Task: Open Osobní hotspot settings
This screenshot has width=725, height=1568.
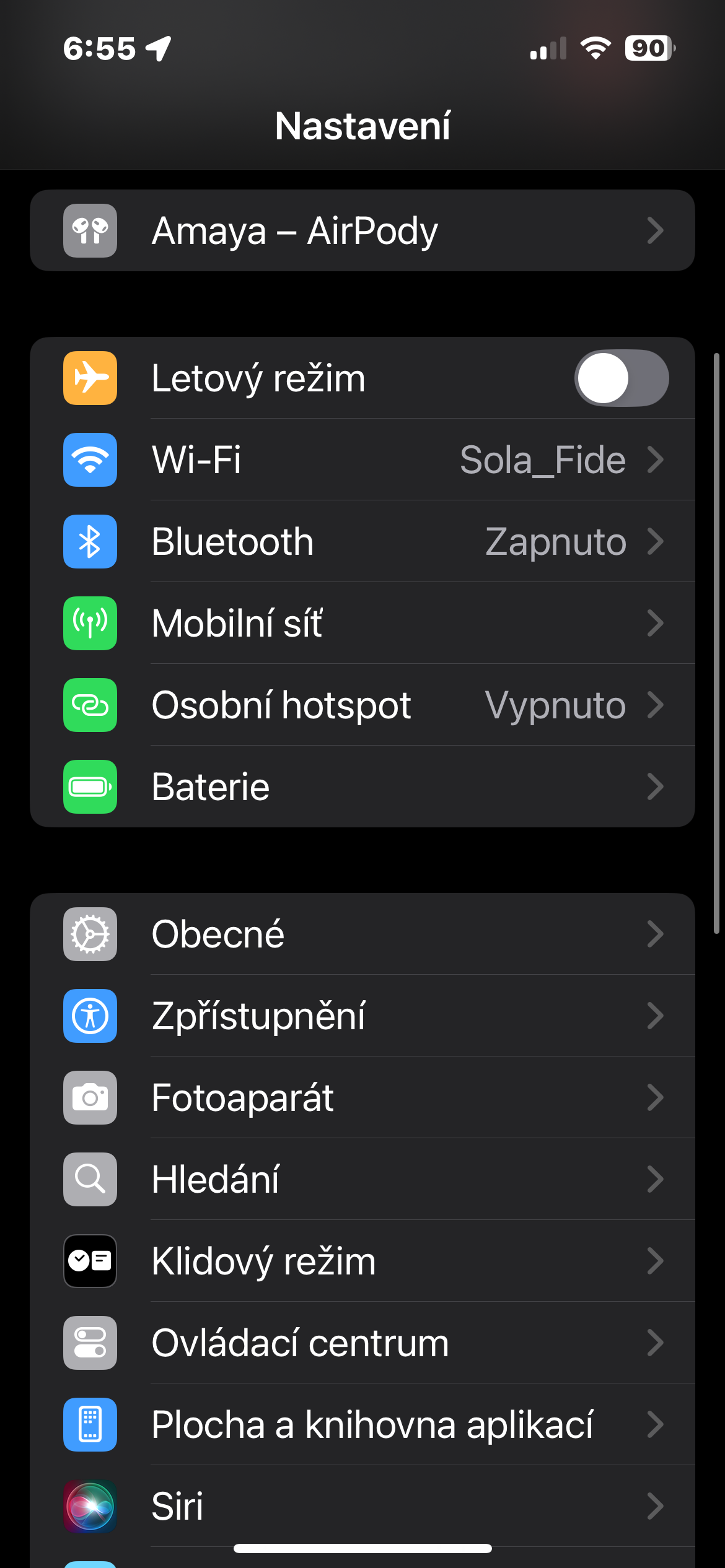Action: 362,705
